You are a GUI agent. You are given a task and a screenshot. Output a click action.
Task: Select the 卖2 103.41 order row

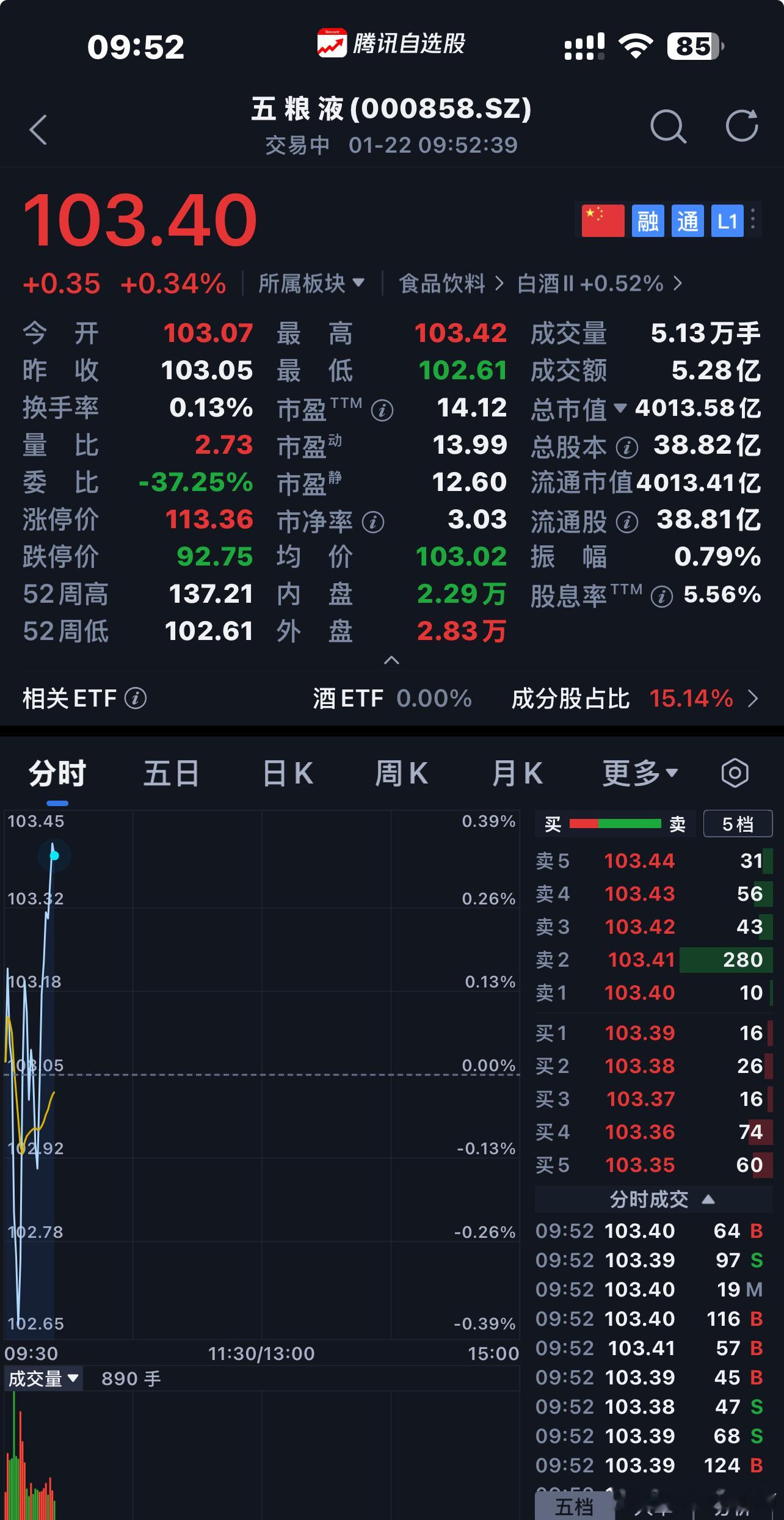(653, 959)
